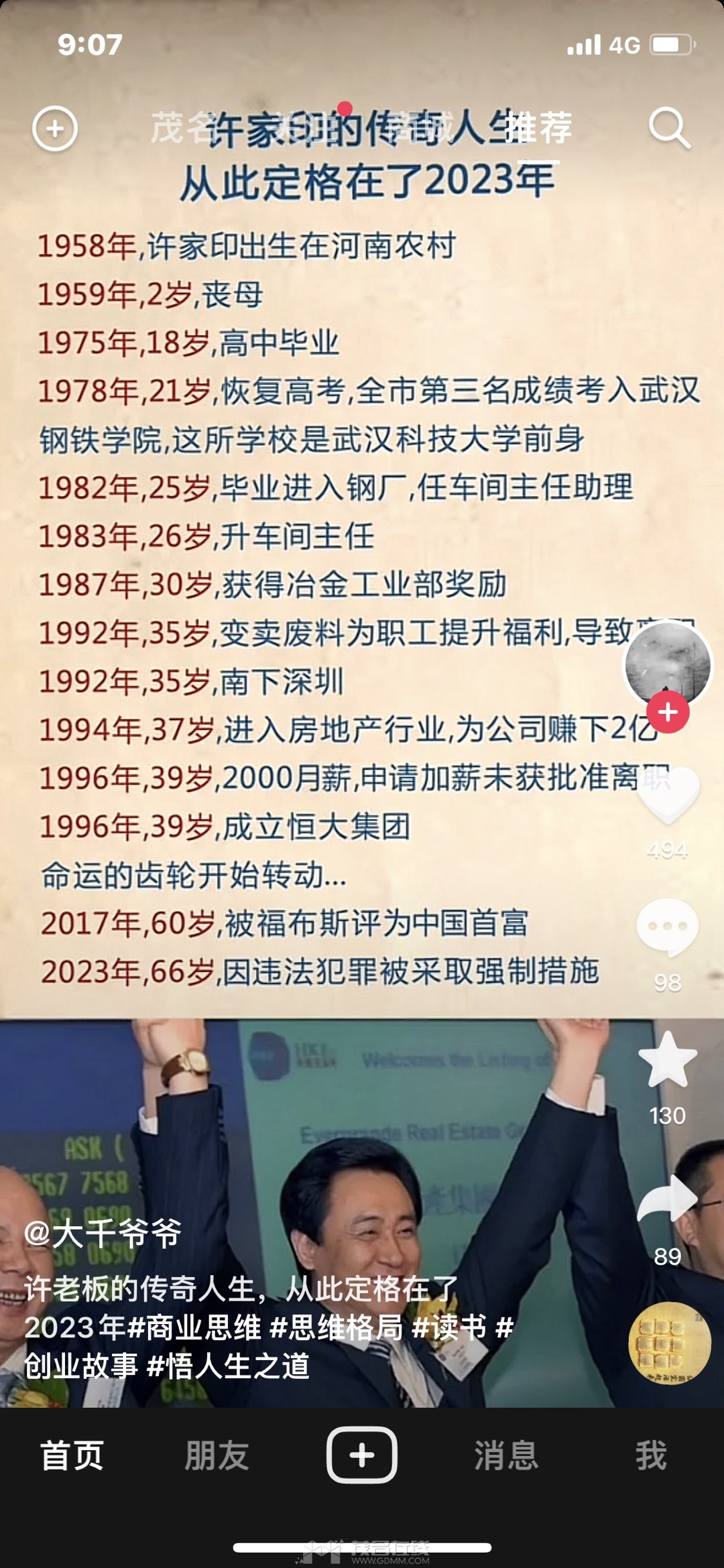Open the 消息 messages tab

pos(506,1455)
